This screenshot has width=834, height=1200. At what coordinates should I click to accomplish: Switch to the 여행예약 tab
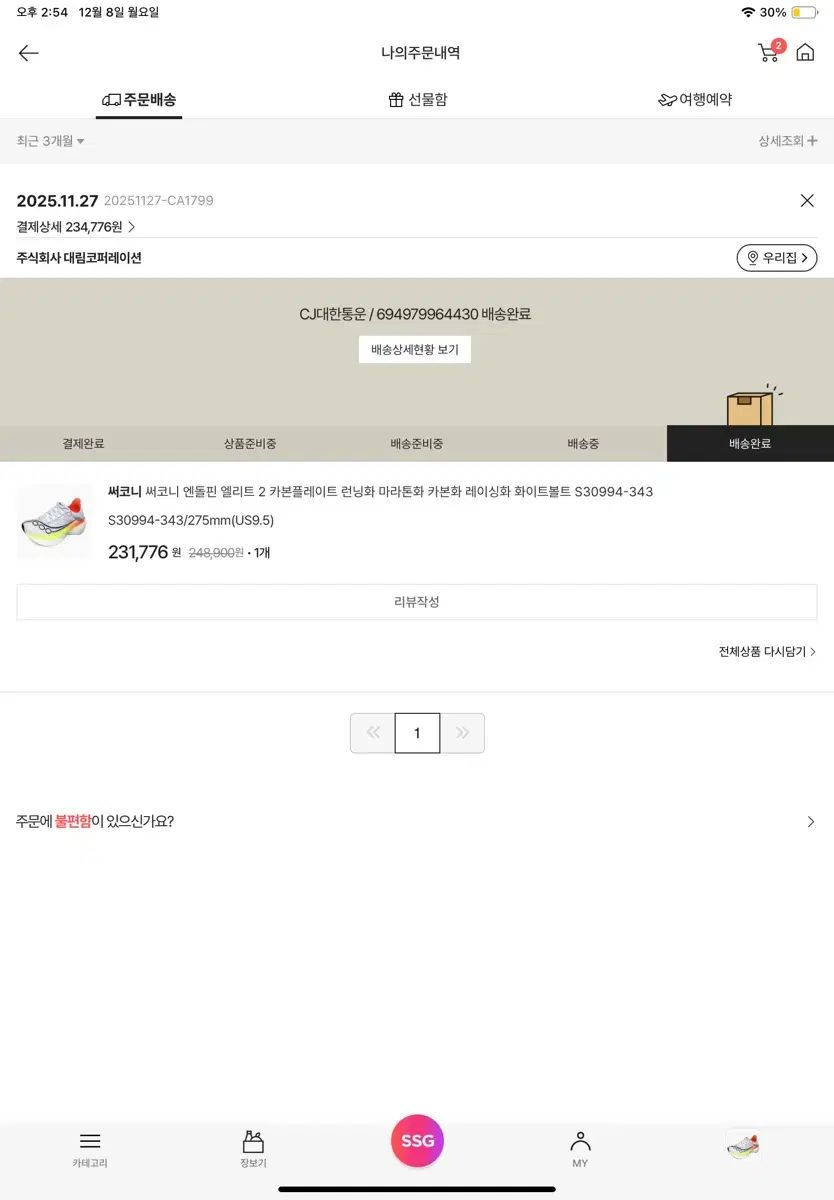pos(695,100)
